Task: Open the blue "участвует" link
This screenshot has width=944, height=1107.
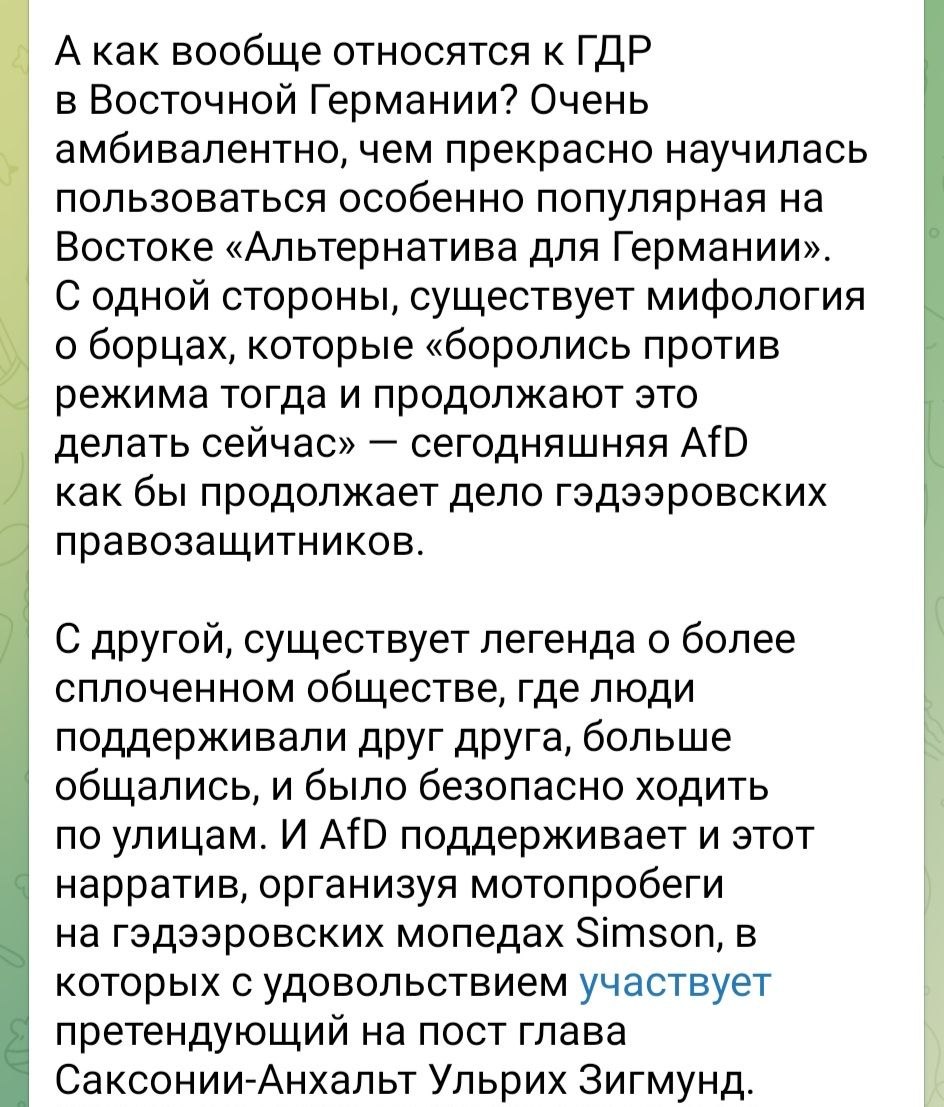Action: point(675,983)
